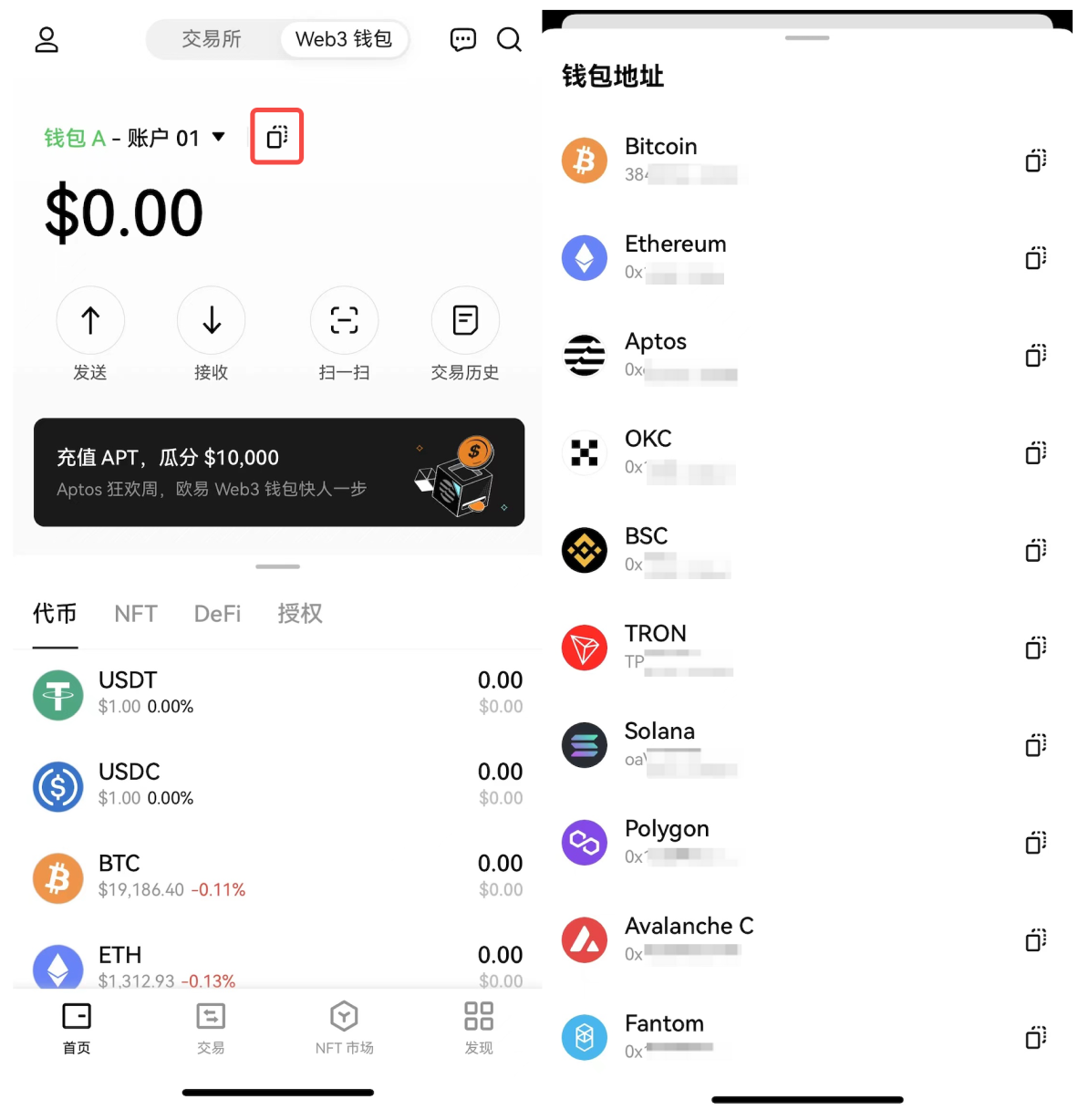
Task: Switch to the Web3 钱包 toggle
Action: (x=344, y=39)
